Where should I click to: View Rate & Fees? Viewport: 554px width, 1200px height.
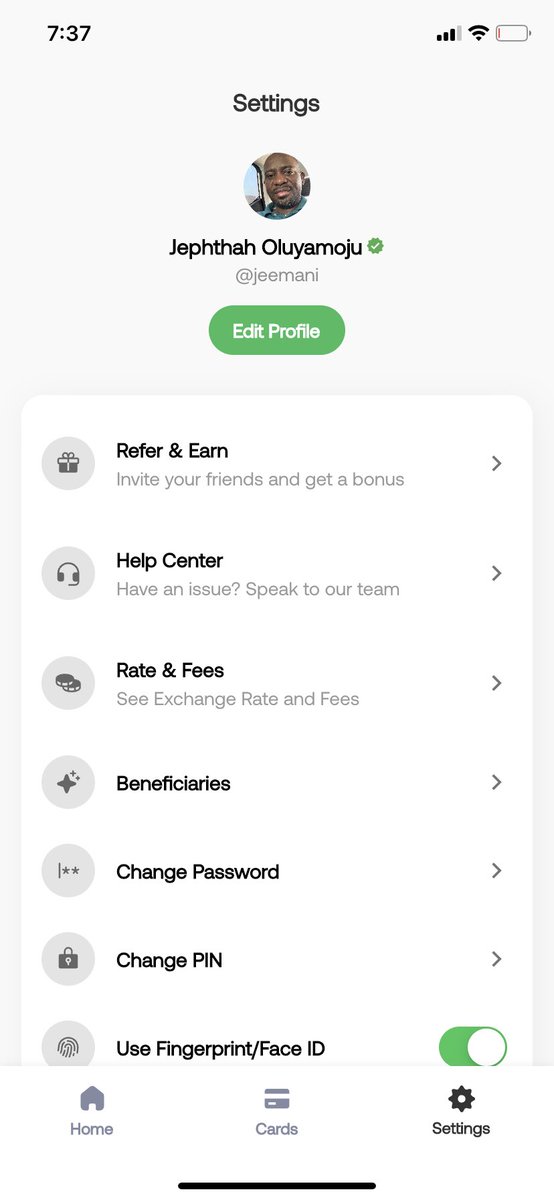coord(277,684)
